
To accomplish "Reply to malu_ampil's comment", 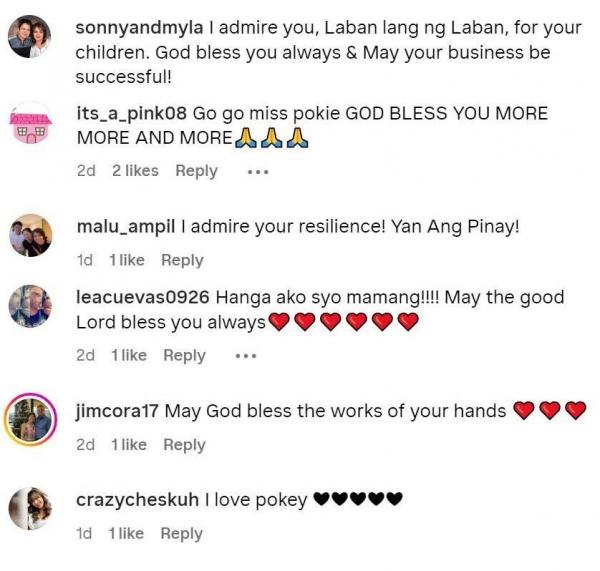I will point(182,260).
